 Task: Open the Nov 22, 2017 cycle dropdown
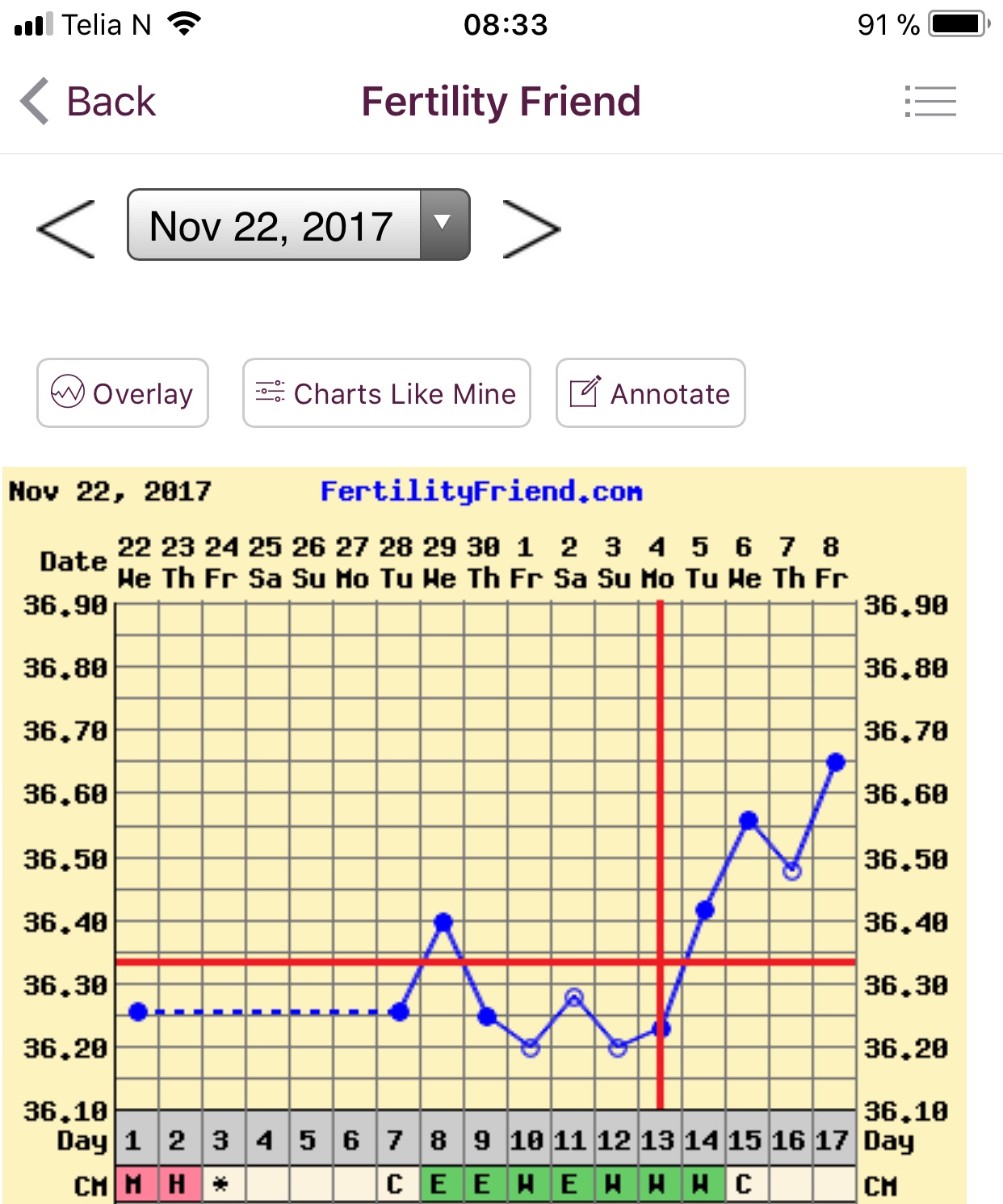[298, 225]
